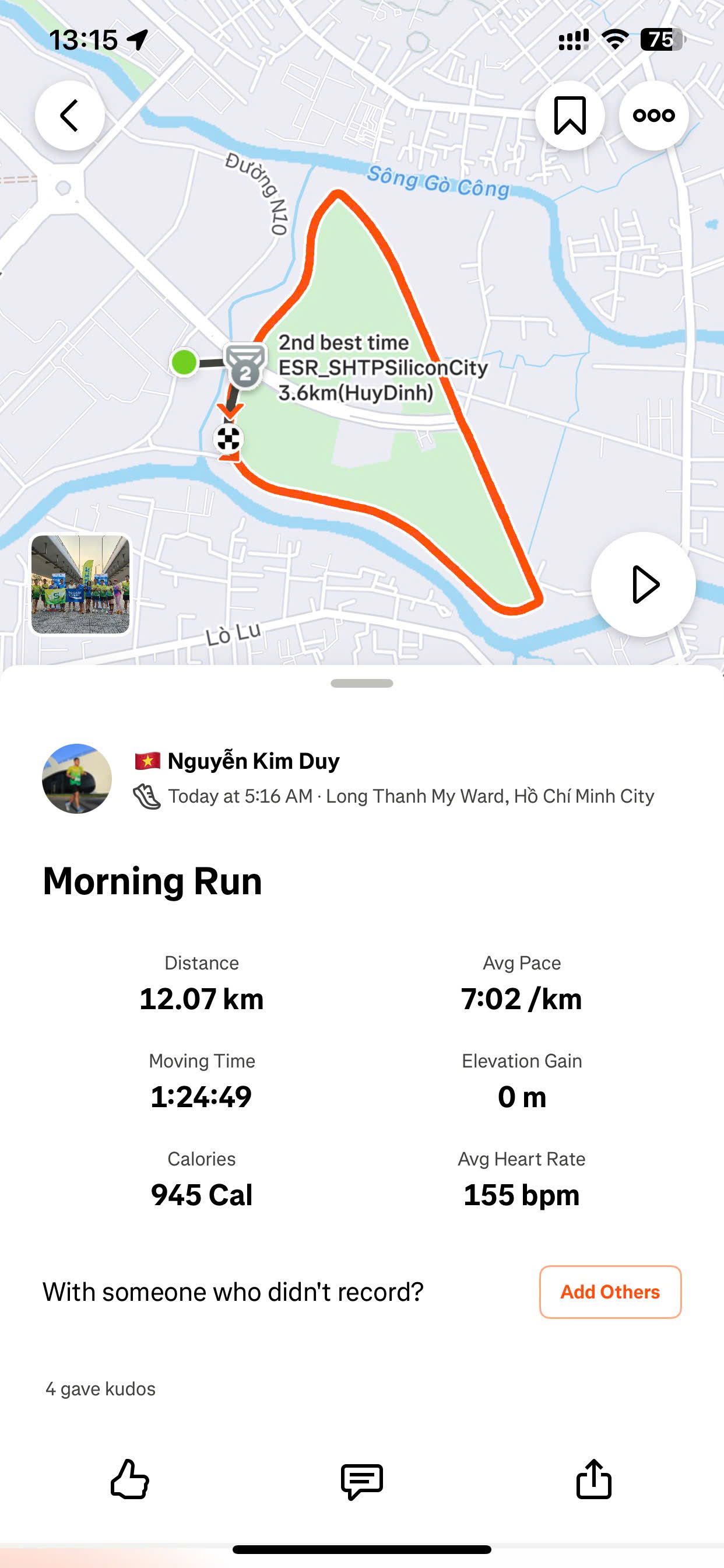Go back from the activity screen
724x1568 pixels.
click(x=69, y=116)
